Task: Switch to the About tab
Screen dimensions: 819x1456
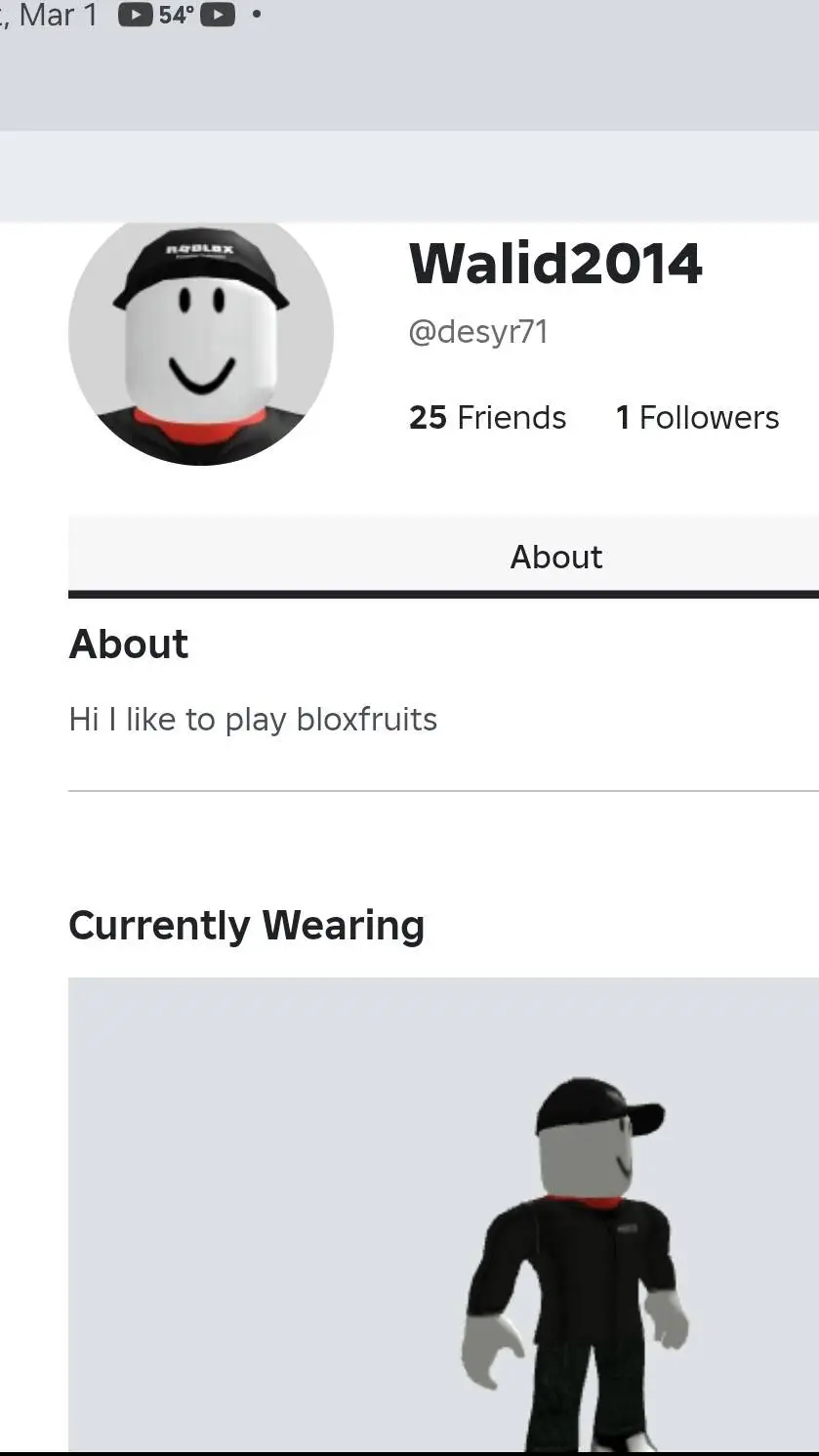Action: (555, 557)
